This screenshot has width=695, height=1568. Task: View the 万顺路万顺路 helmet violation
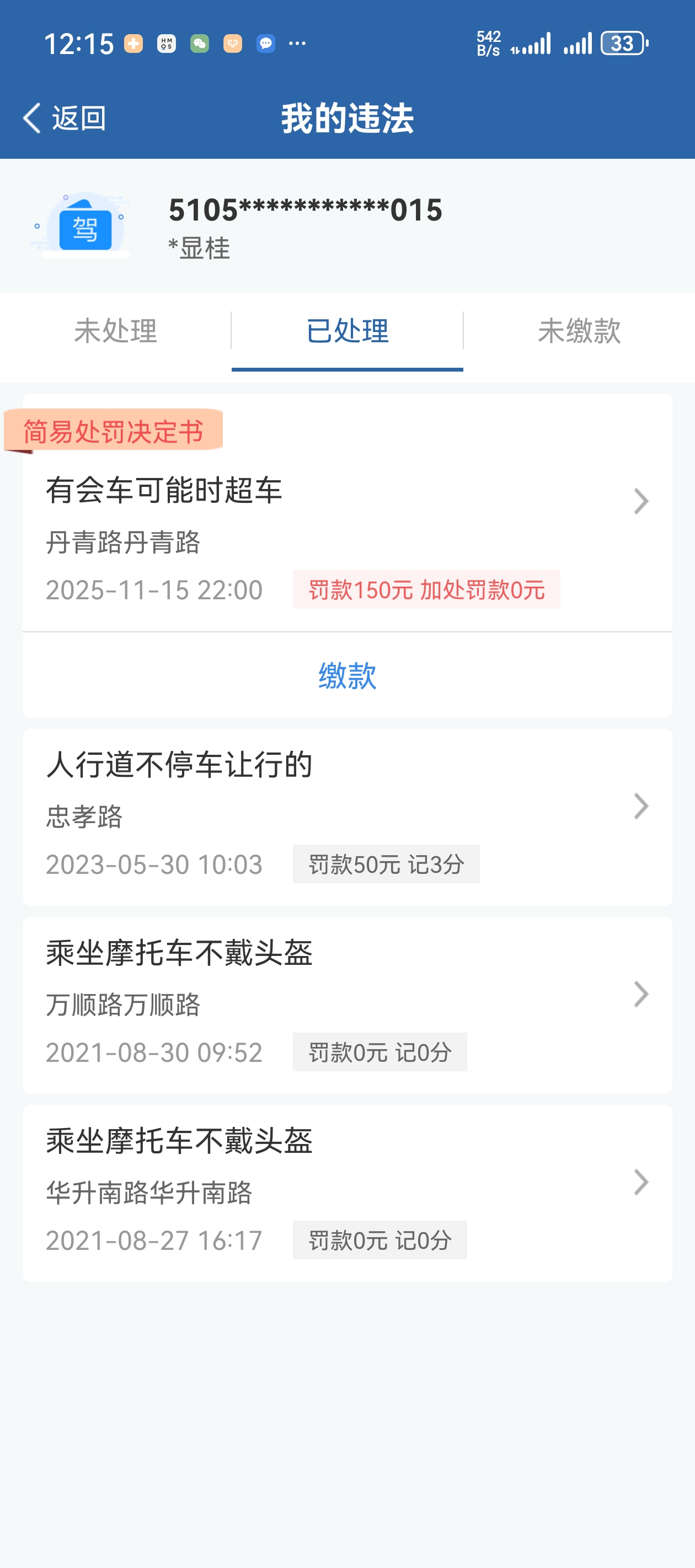[x=347, y=1005]
